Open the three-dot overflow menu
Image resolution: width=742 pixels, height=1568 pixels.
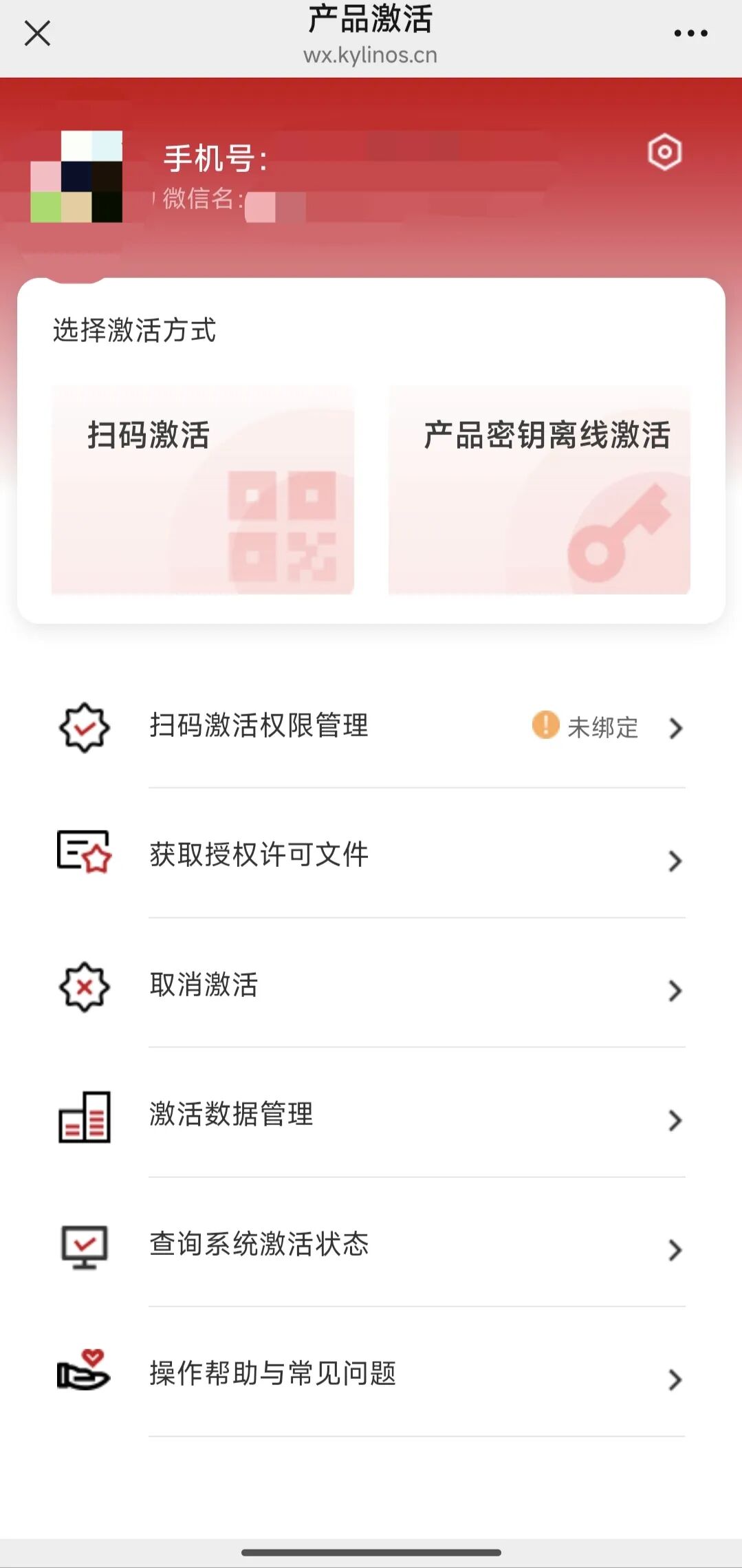(x=690, y=33)
